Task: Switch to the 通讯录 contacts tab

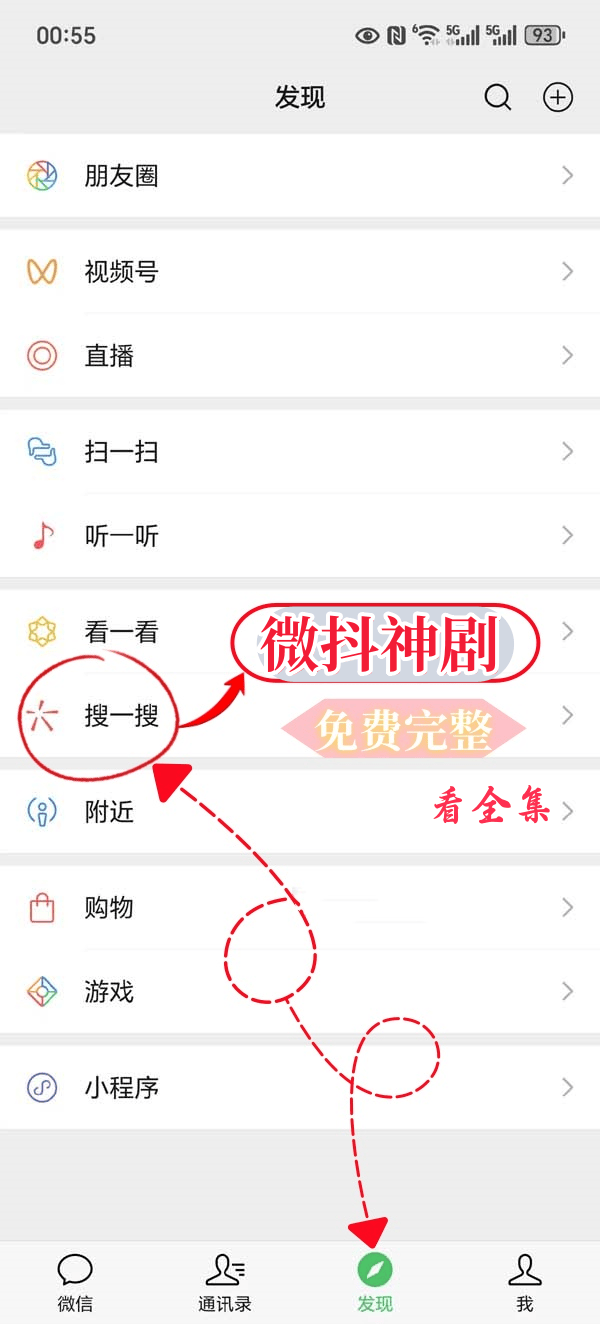Action: 225,1283
